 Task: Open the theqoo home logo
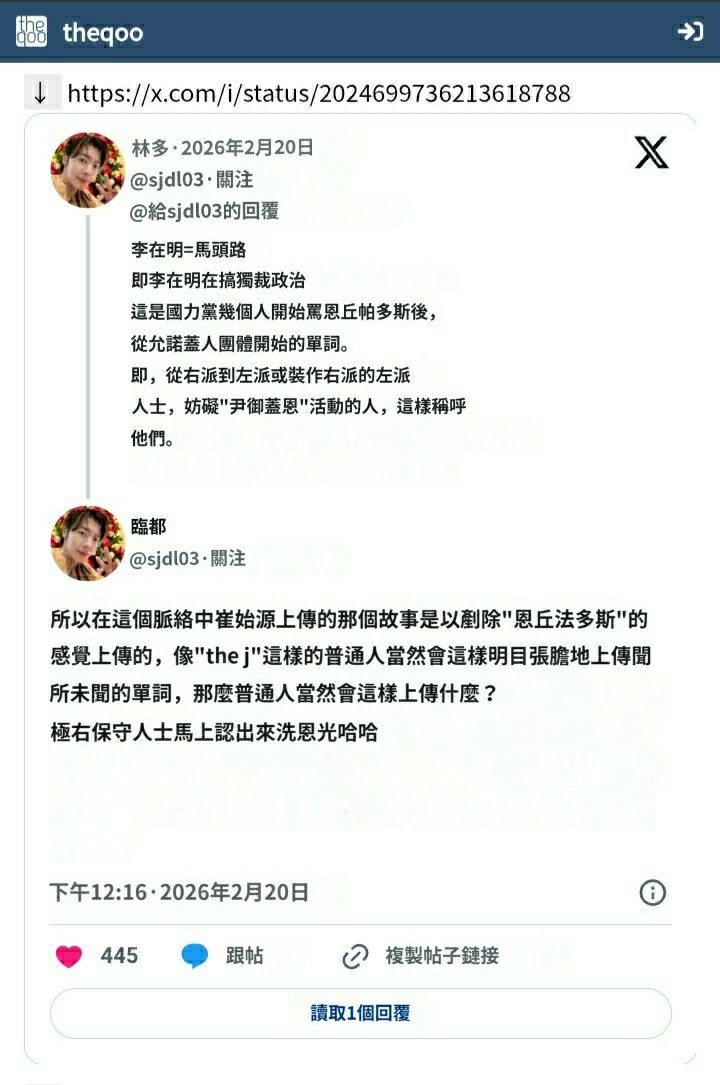click(x=78, y=32)
